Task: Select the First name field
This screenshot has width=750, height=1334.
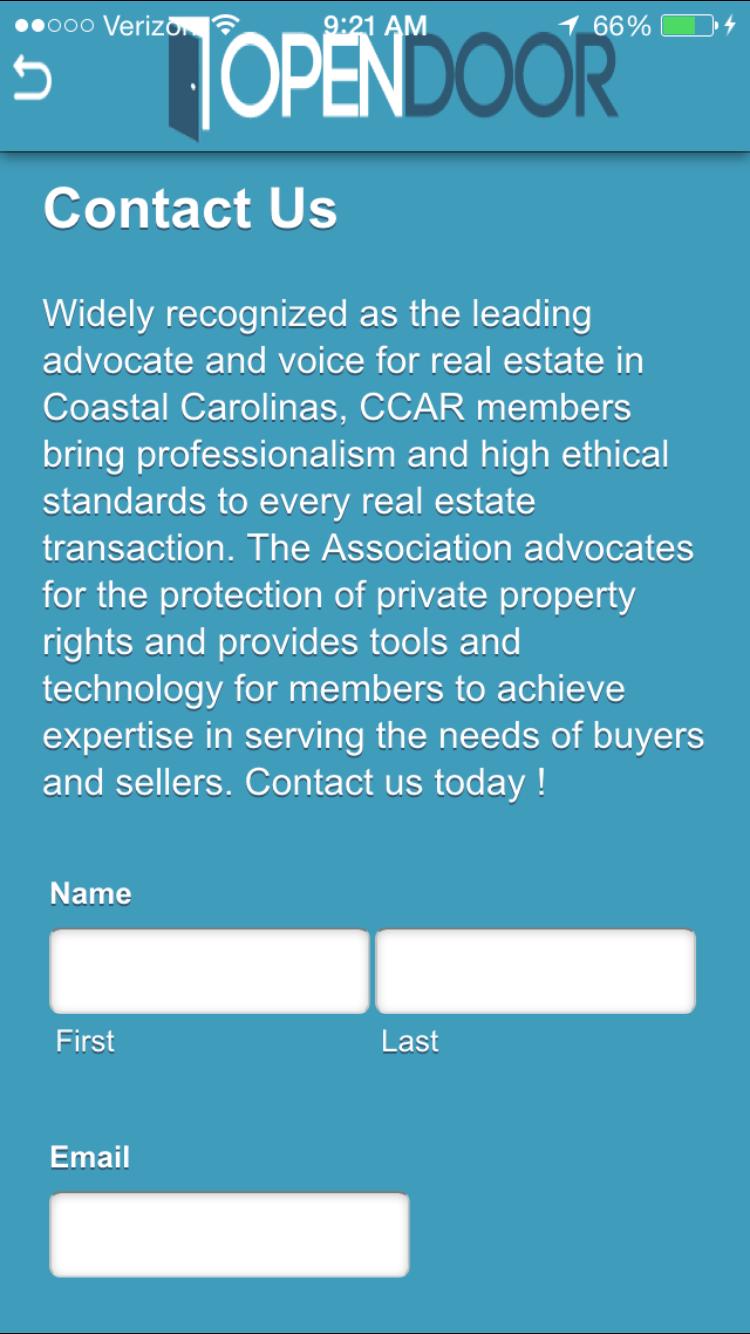Action: coord(210,971)
